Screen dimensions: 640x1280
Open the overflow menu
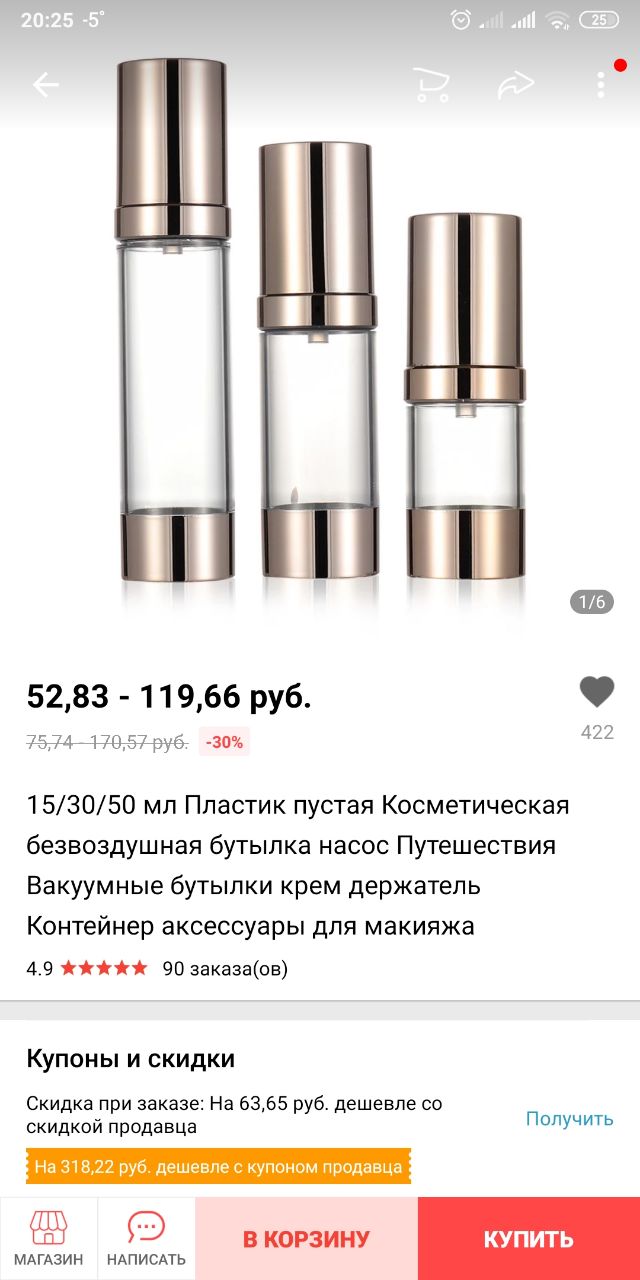tap(601, 85)
